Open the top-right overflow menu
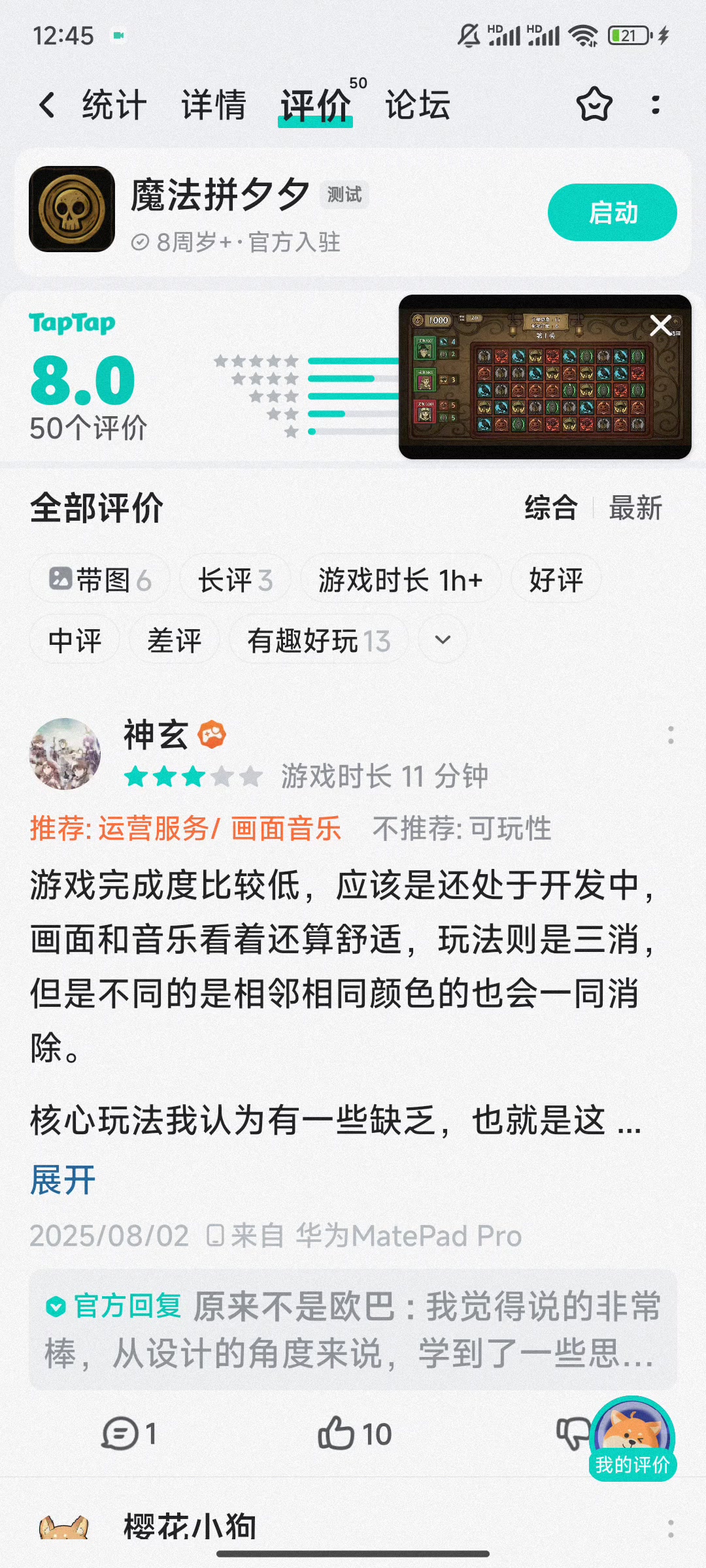Viewport: 706px width, 1568px height. (656, 105)
